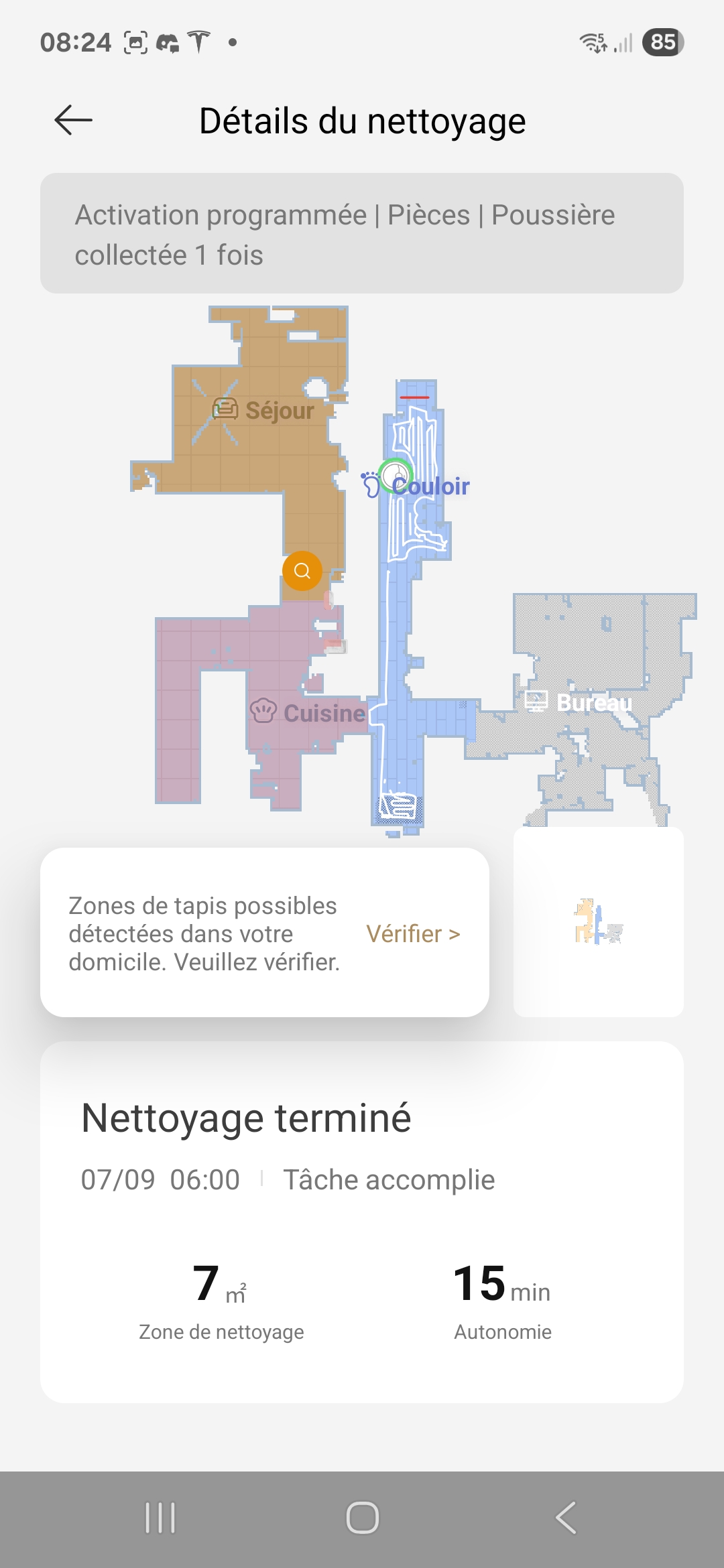Tap the Vérifier link for carpet zones
Screen dimensions: 724x1568
pyautogui.click(x=413, y=933)
